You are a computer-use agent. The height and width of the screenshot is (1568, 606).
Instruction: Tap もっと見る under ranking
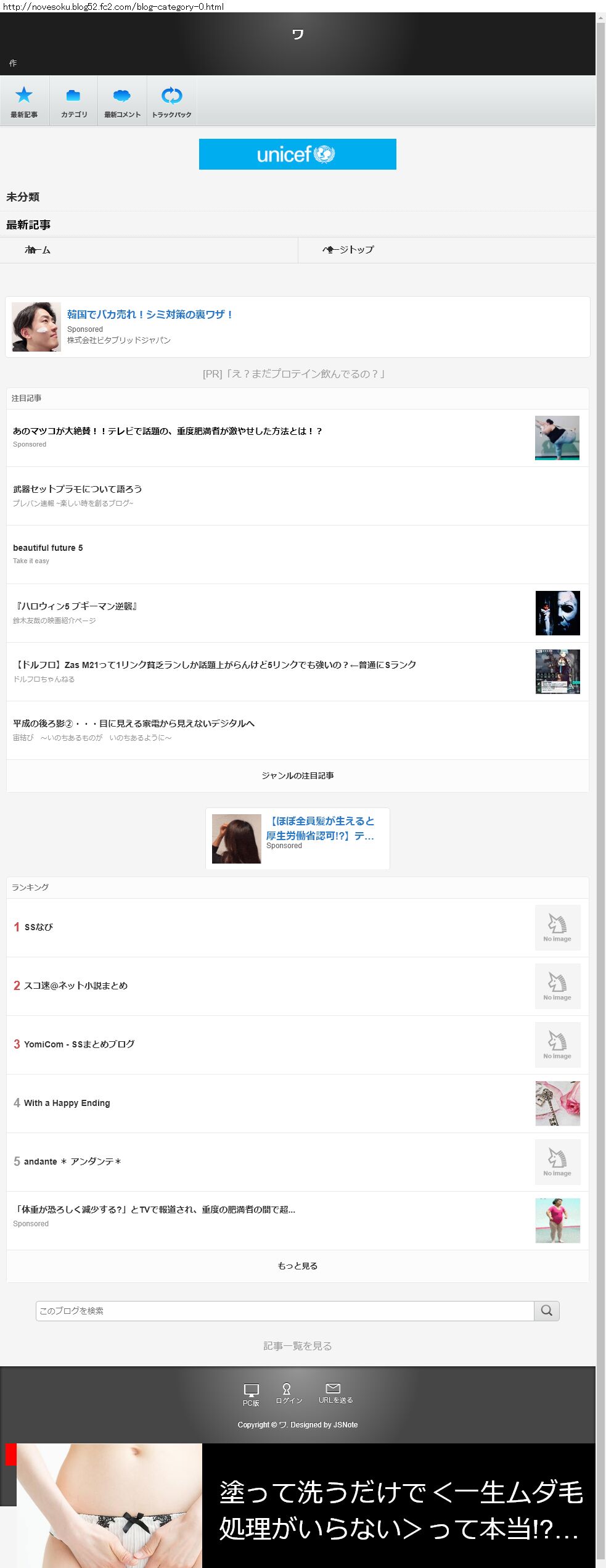click(x=297, y=1266)
